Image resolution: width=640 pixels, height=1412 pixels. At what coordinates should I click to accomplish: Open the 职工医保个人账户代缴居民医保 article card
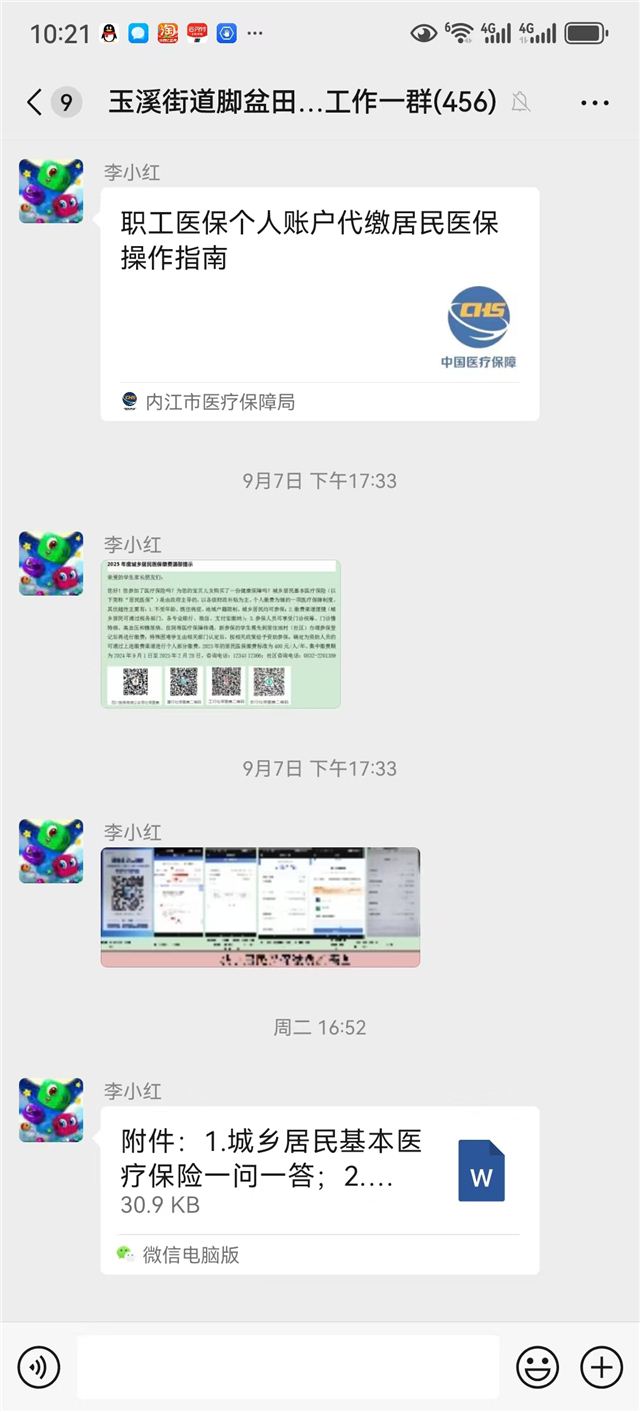click(319, 302)
